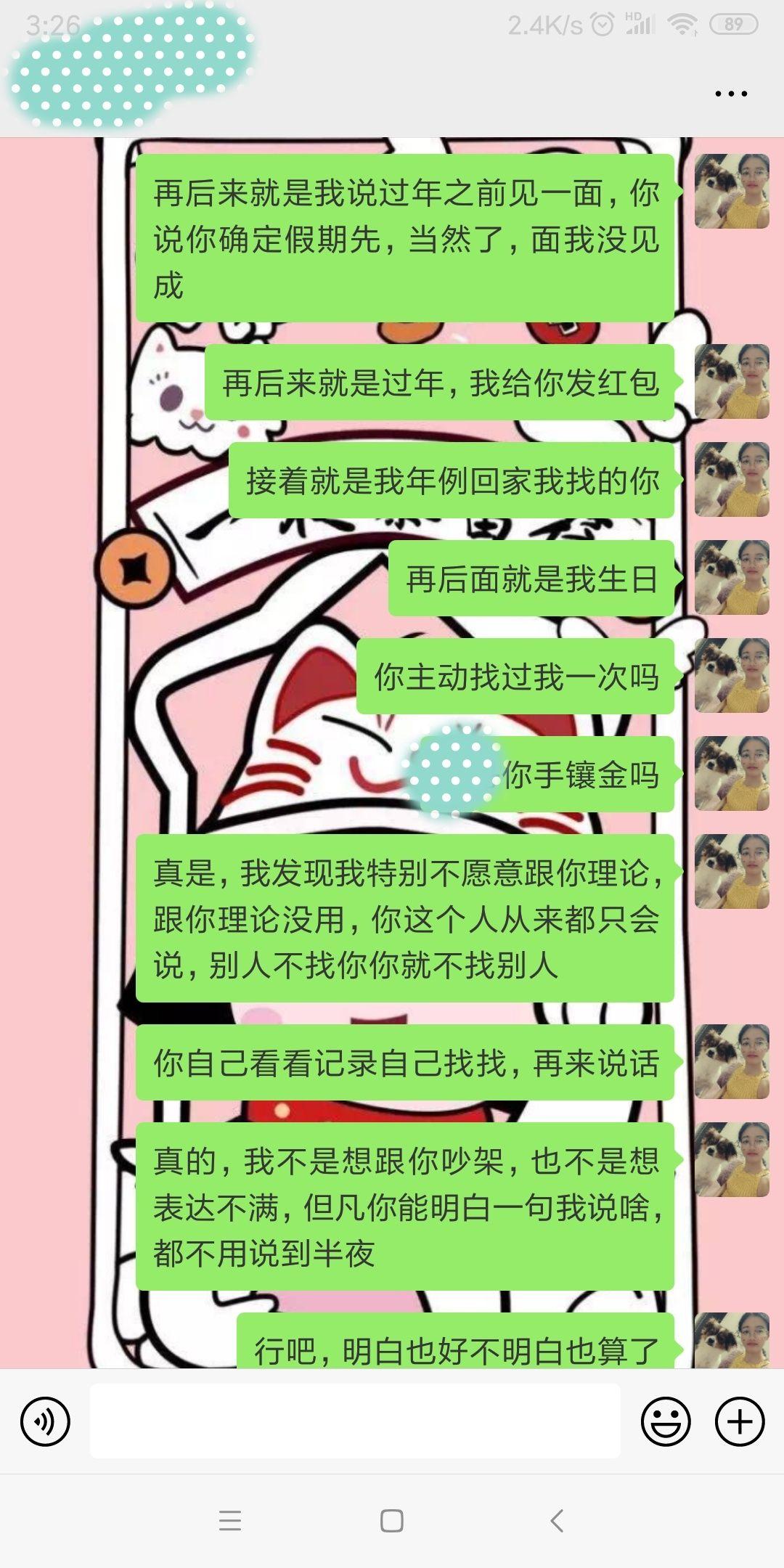
Task: Go back with system back button
Action: [557, 1520]
